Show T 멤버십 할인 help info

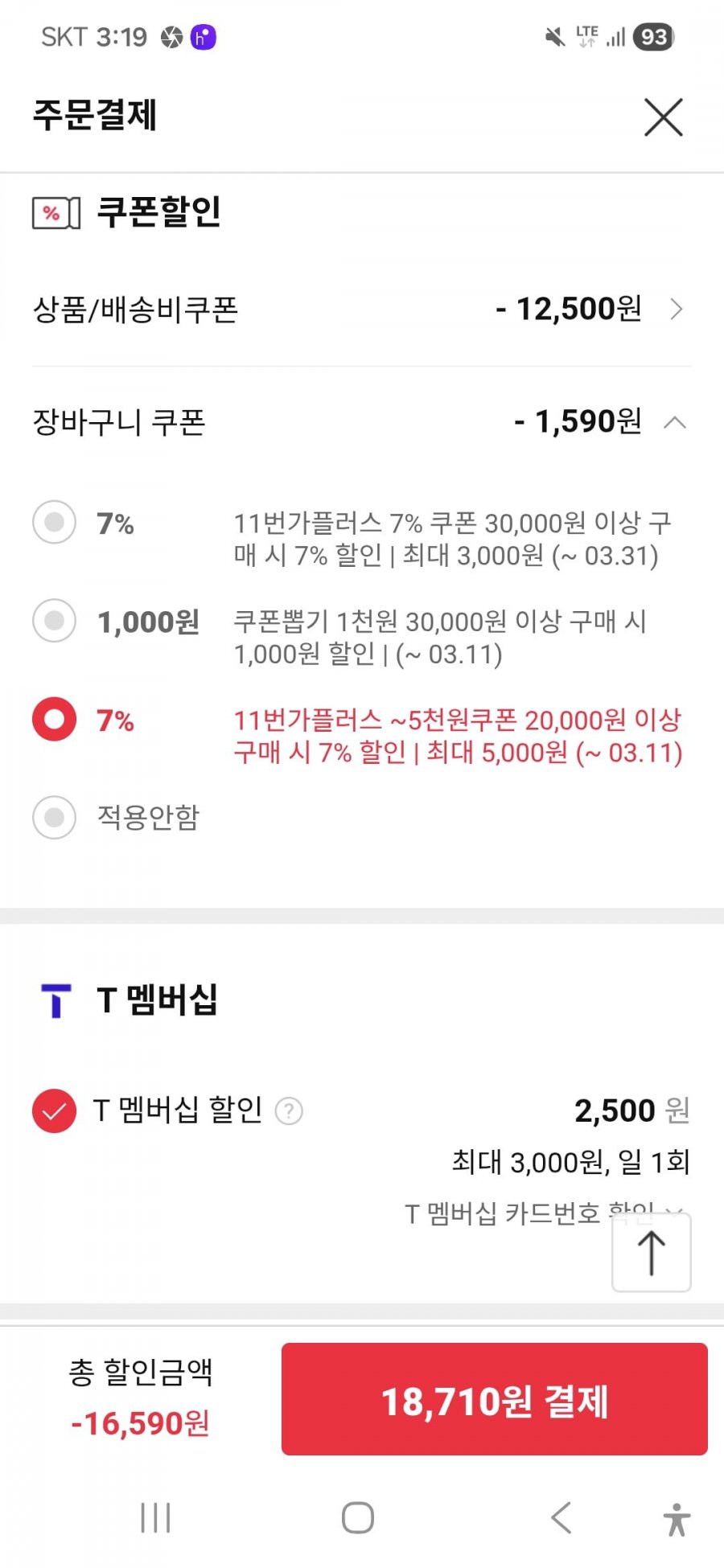point(289,1111)
